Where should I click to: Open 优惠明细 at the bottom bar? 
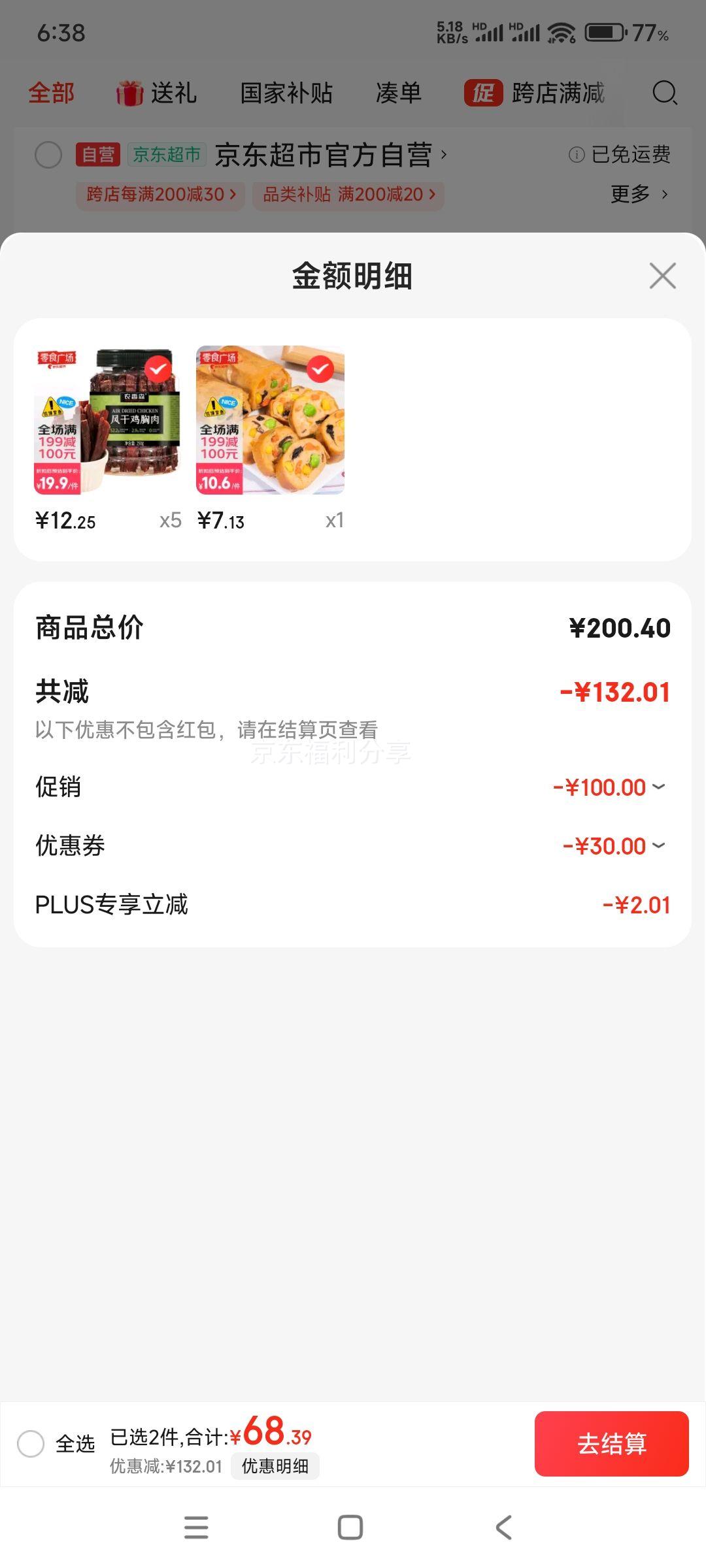coord(275,1466)
